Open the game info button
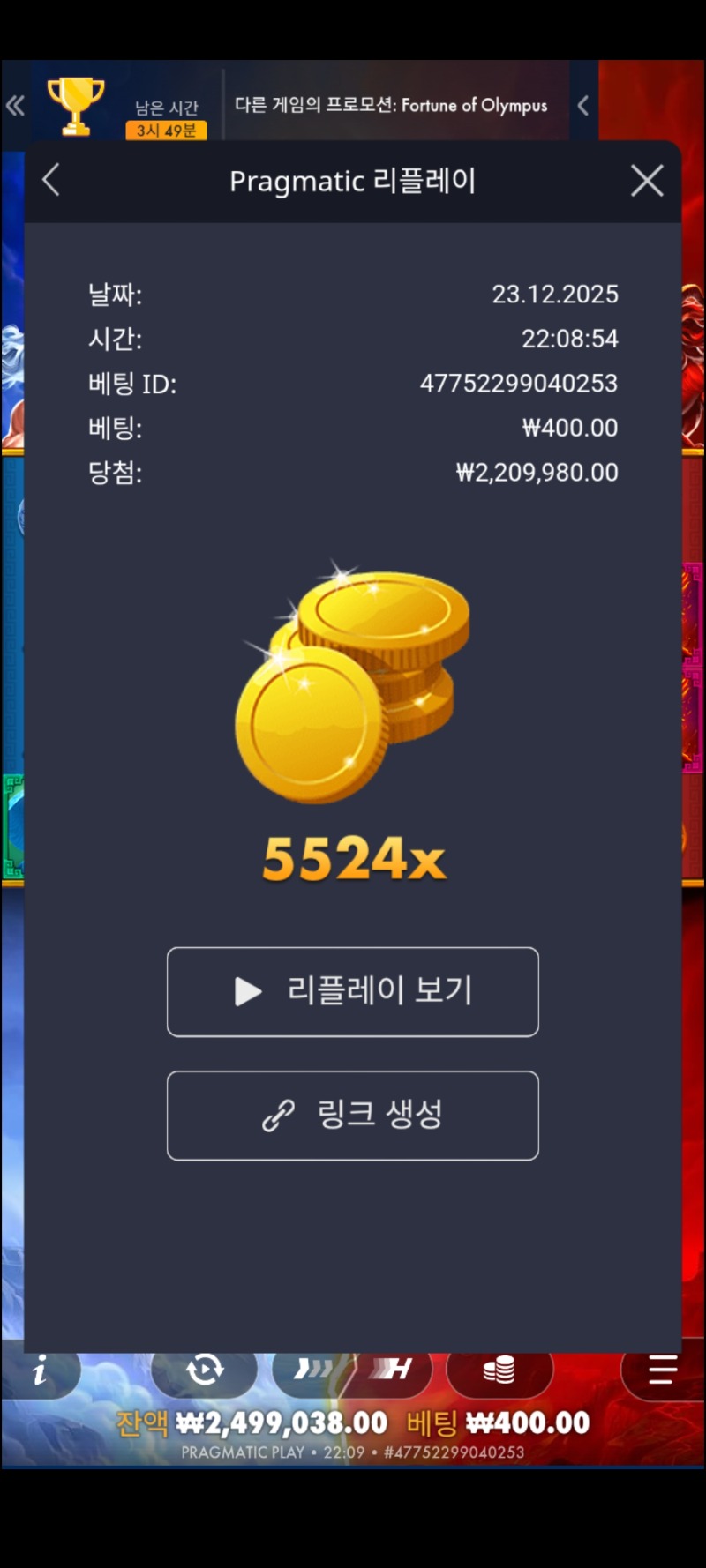The height and width of the screenshot is (1568, 706). 40,1370
